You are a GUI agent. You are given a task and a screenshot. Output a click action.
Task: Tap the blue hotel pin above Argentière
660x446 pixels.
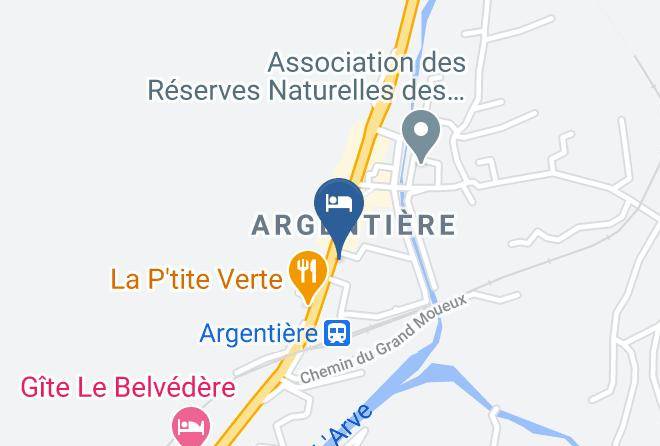coord(338,205)
